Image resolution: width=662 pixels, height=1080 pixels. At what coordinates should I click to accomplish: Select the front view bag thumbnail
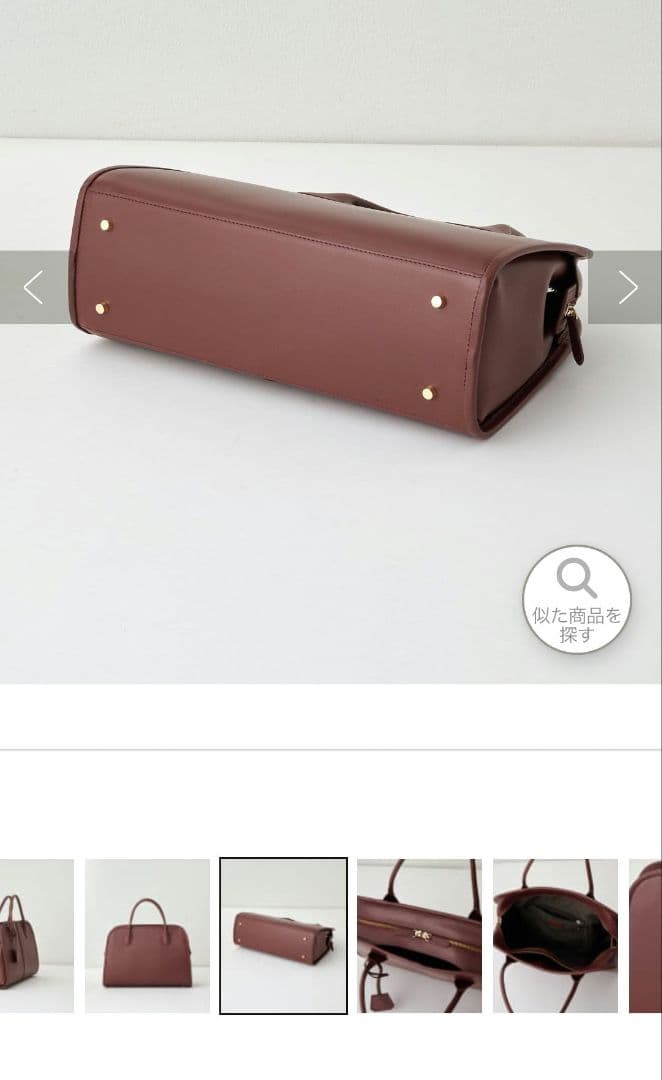(x=147, y=936)
